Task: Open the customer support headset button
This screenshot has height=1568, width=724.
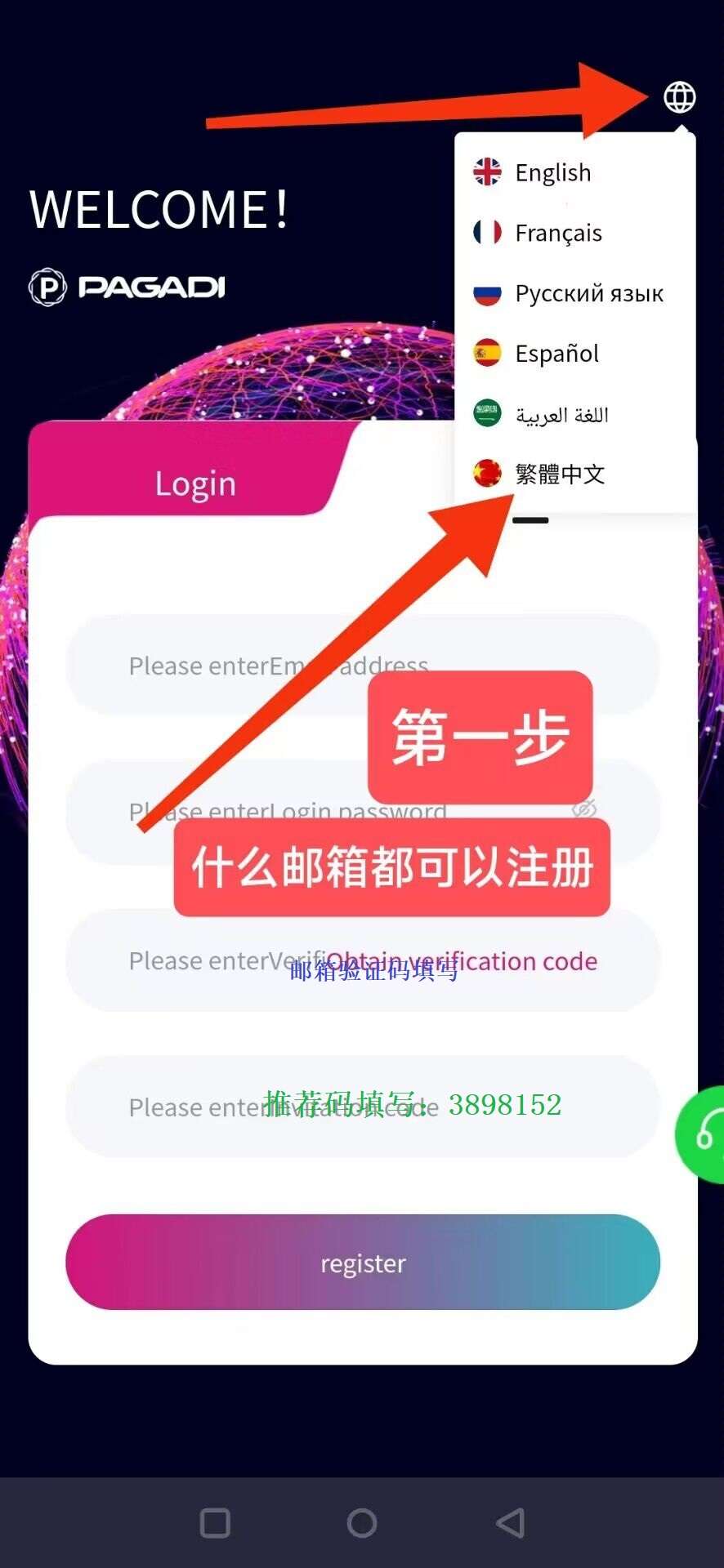Action: (x=703, y=1134)
